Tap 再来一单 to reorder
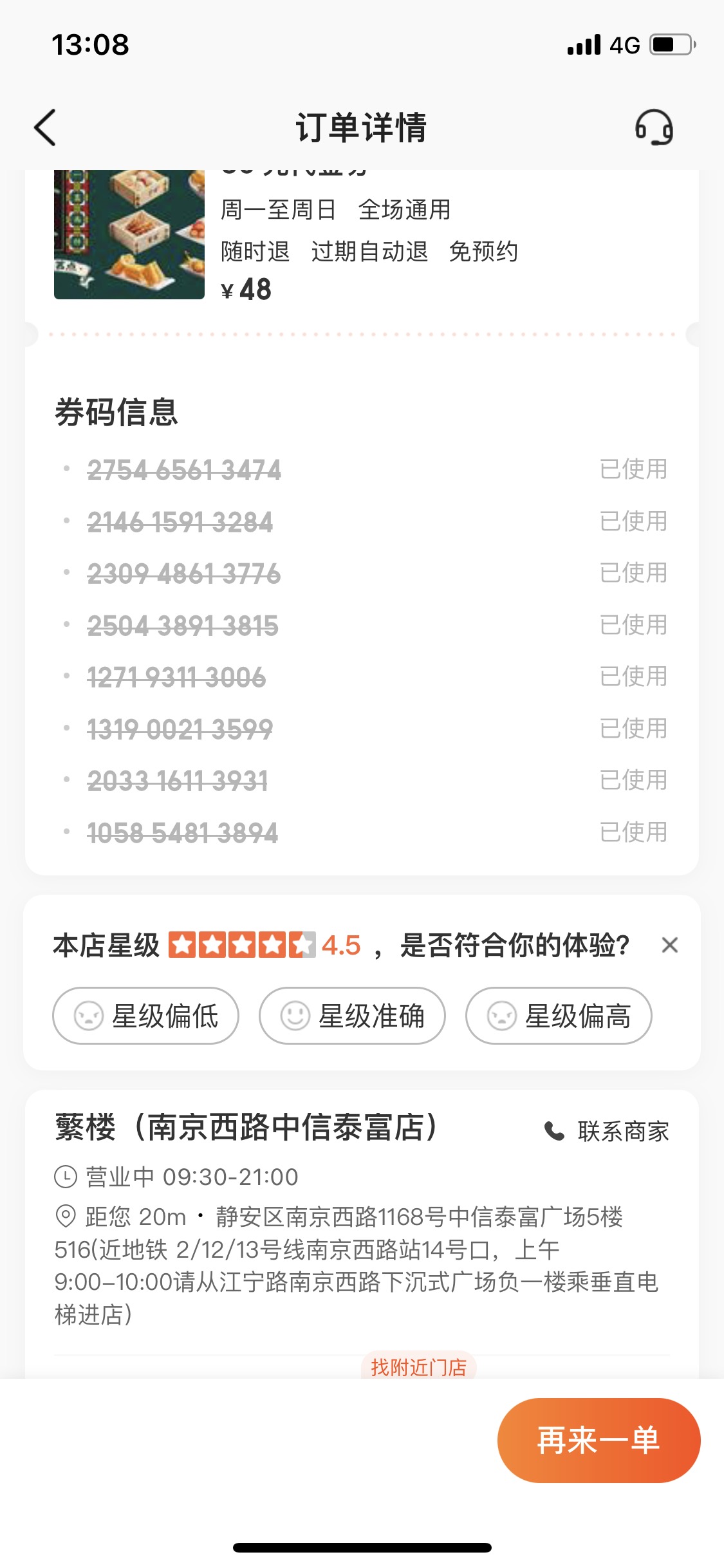This screenshot has width=724, height=1568. (x=599, y=1440)
